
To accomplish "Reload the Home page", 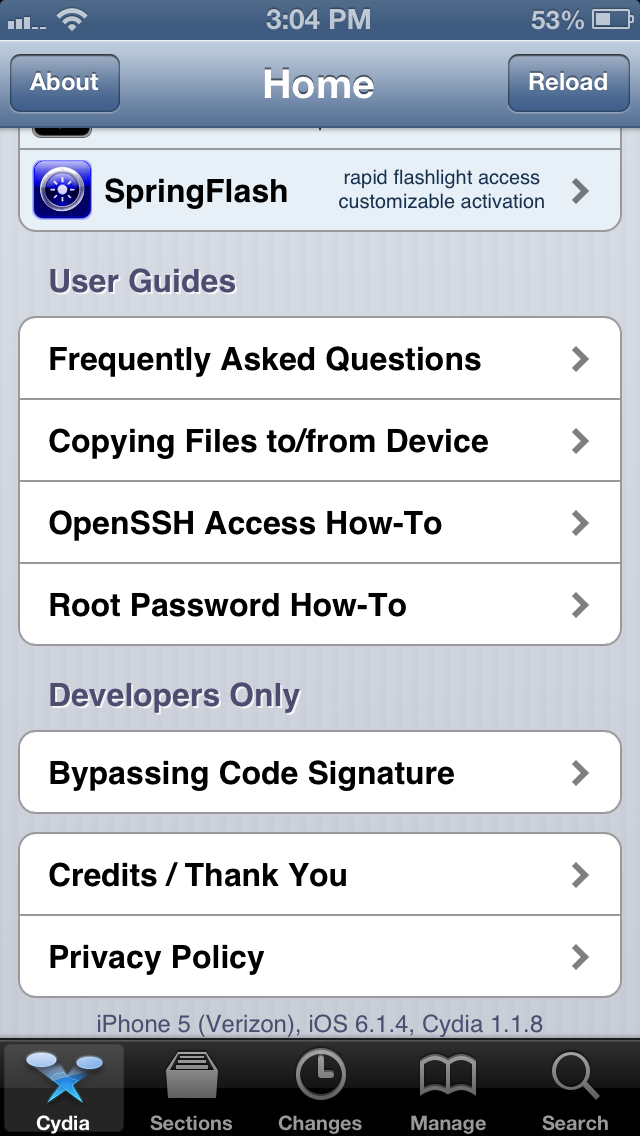I will coord(568,83).
